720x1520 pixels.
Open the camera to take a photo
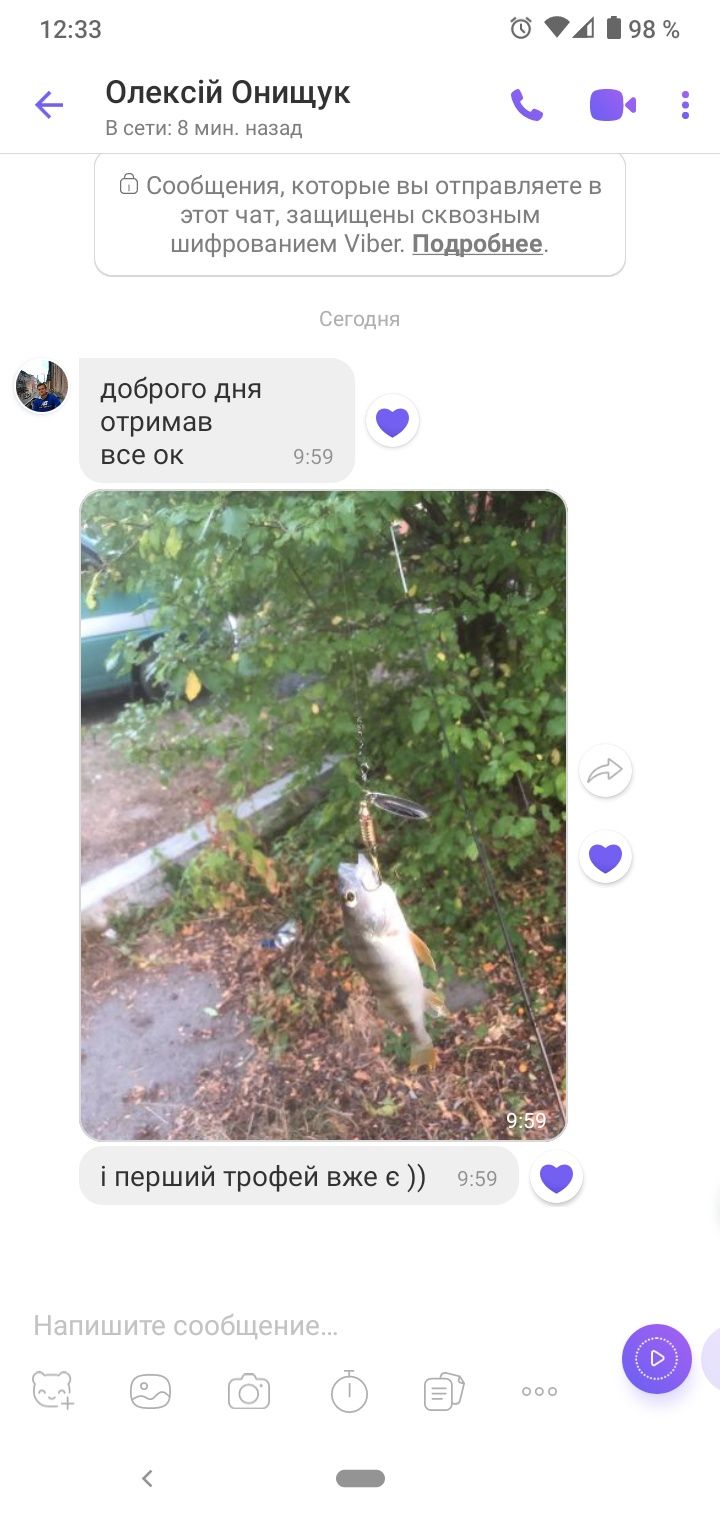point(249,1391)
